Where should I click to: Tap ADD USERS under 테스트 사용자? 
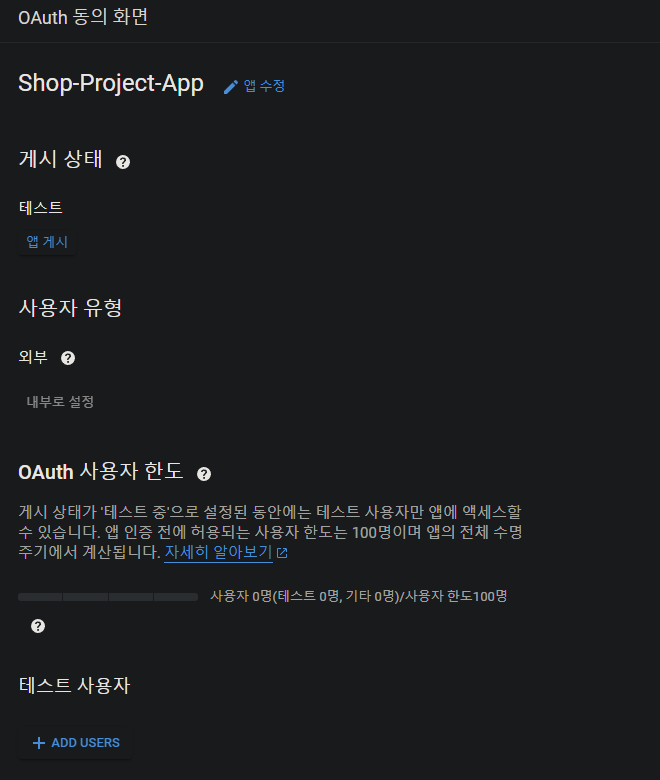click(76, 743)
